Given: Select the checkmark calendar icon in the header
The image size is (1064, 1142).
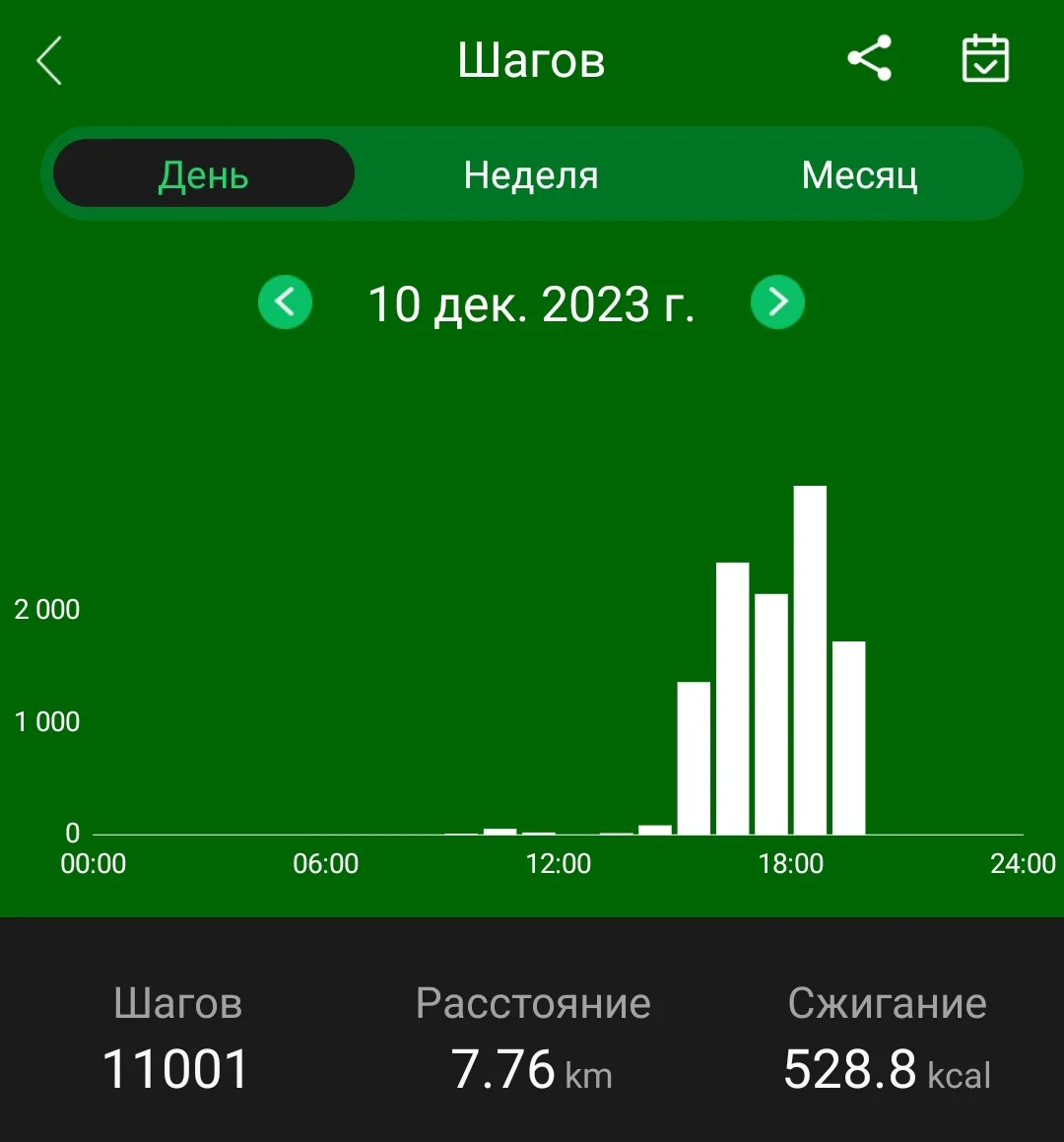Looking at the screenshot, I should (984, 58).
